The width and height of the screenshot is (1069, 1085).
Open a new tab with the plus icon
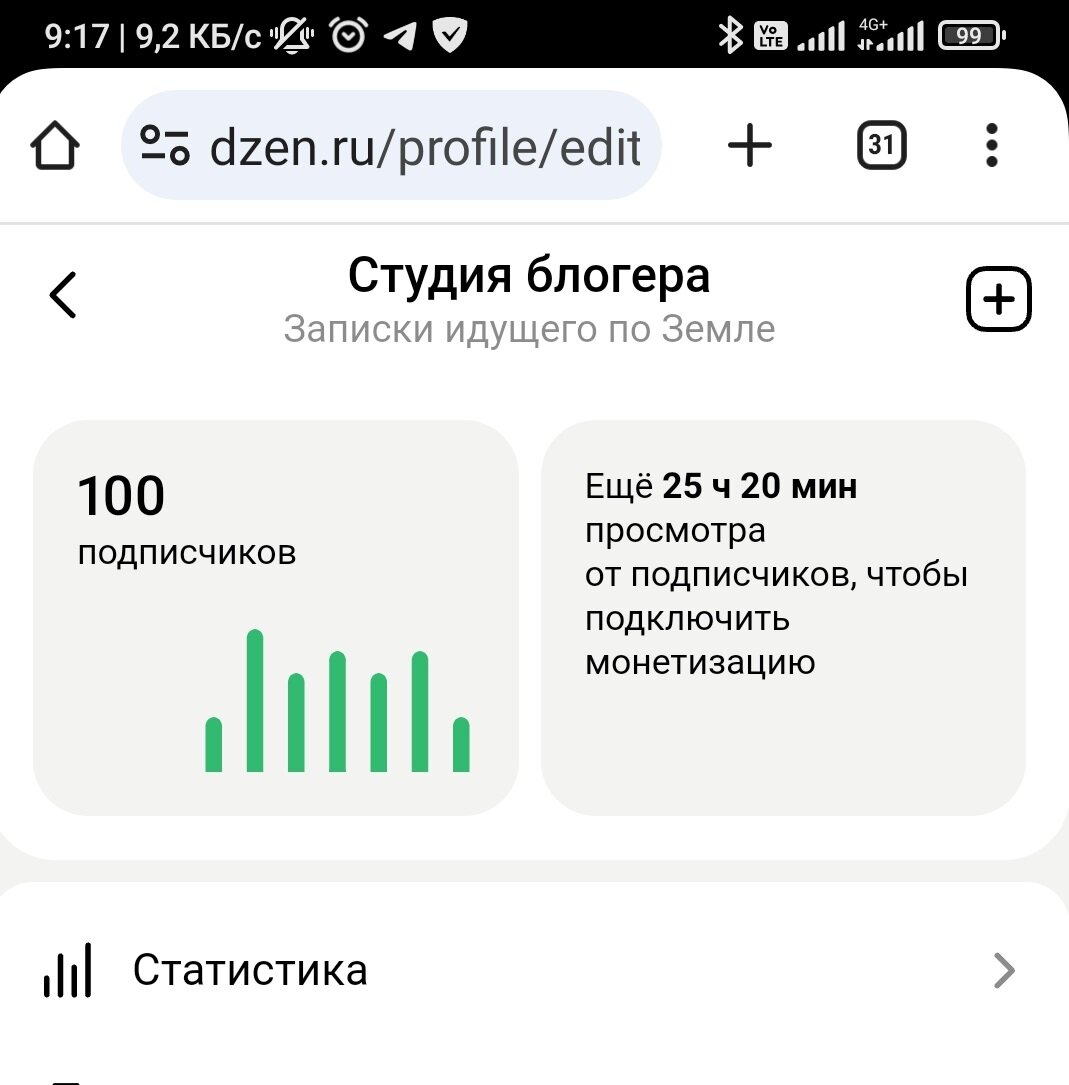tap(749, 145)
